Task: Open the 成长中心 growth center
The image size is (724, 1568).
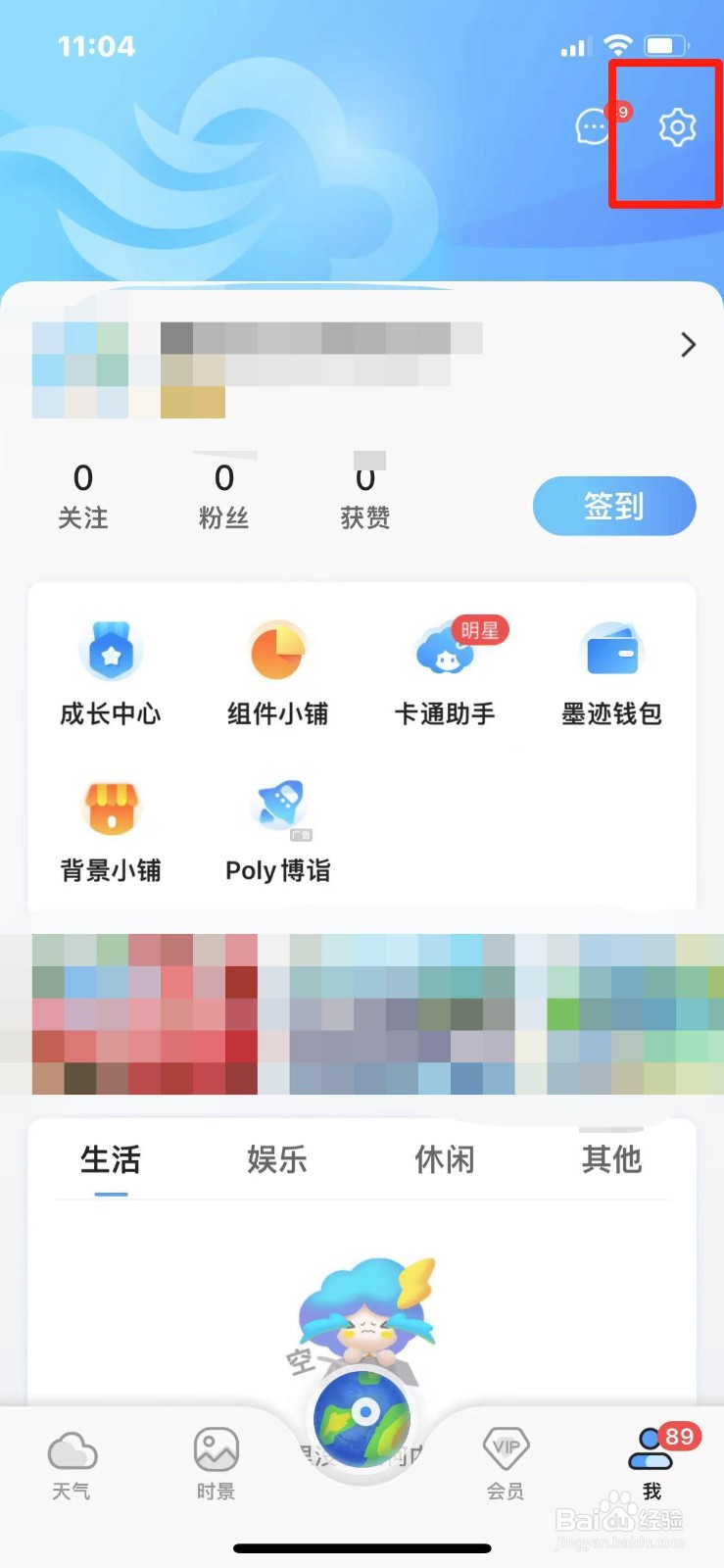Action: (111, 669)
